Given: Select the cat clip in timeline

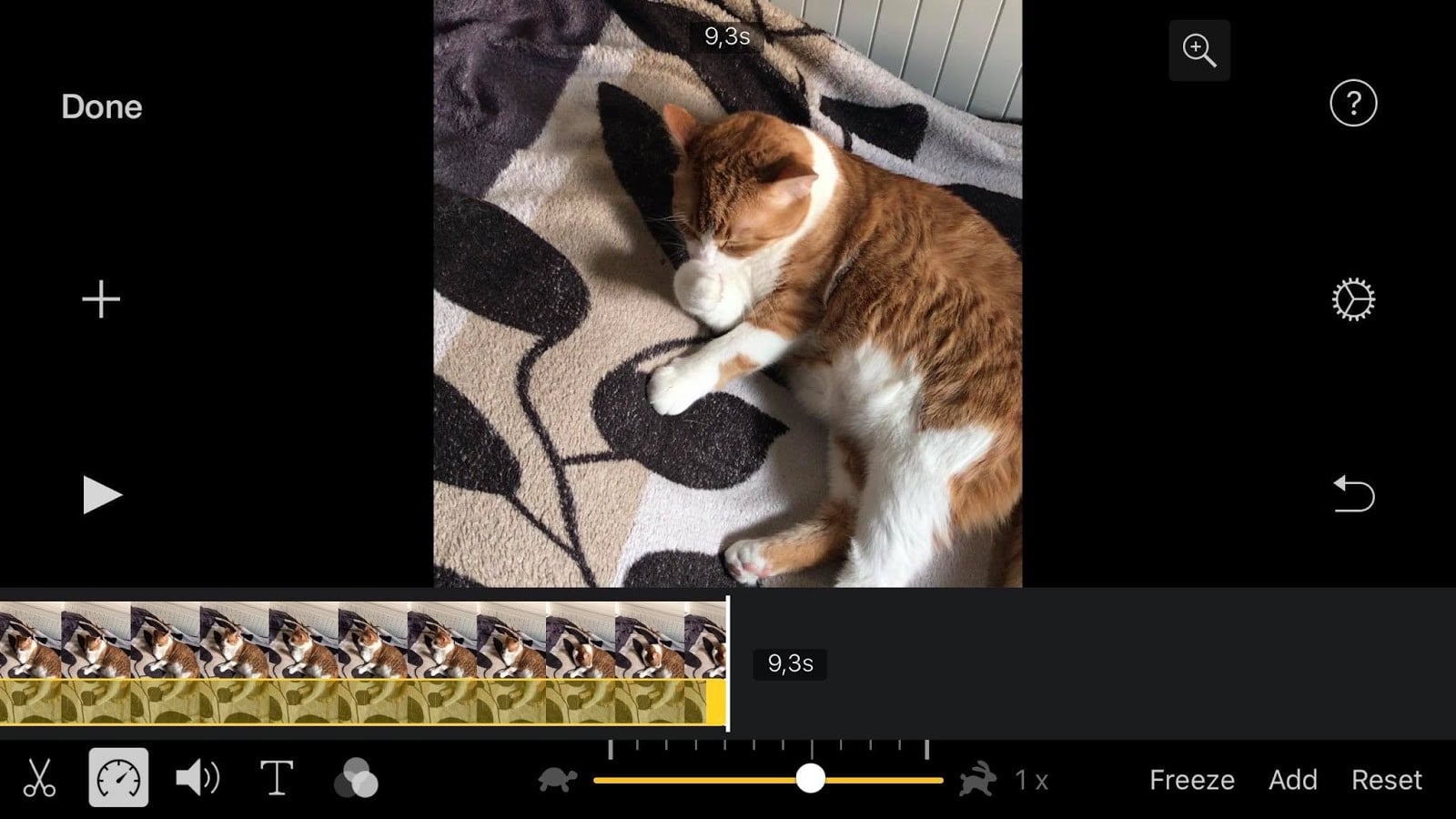Looking at the screenshot, I should [364, 642].
